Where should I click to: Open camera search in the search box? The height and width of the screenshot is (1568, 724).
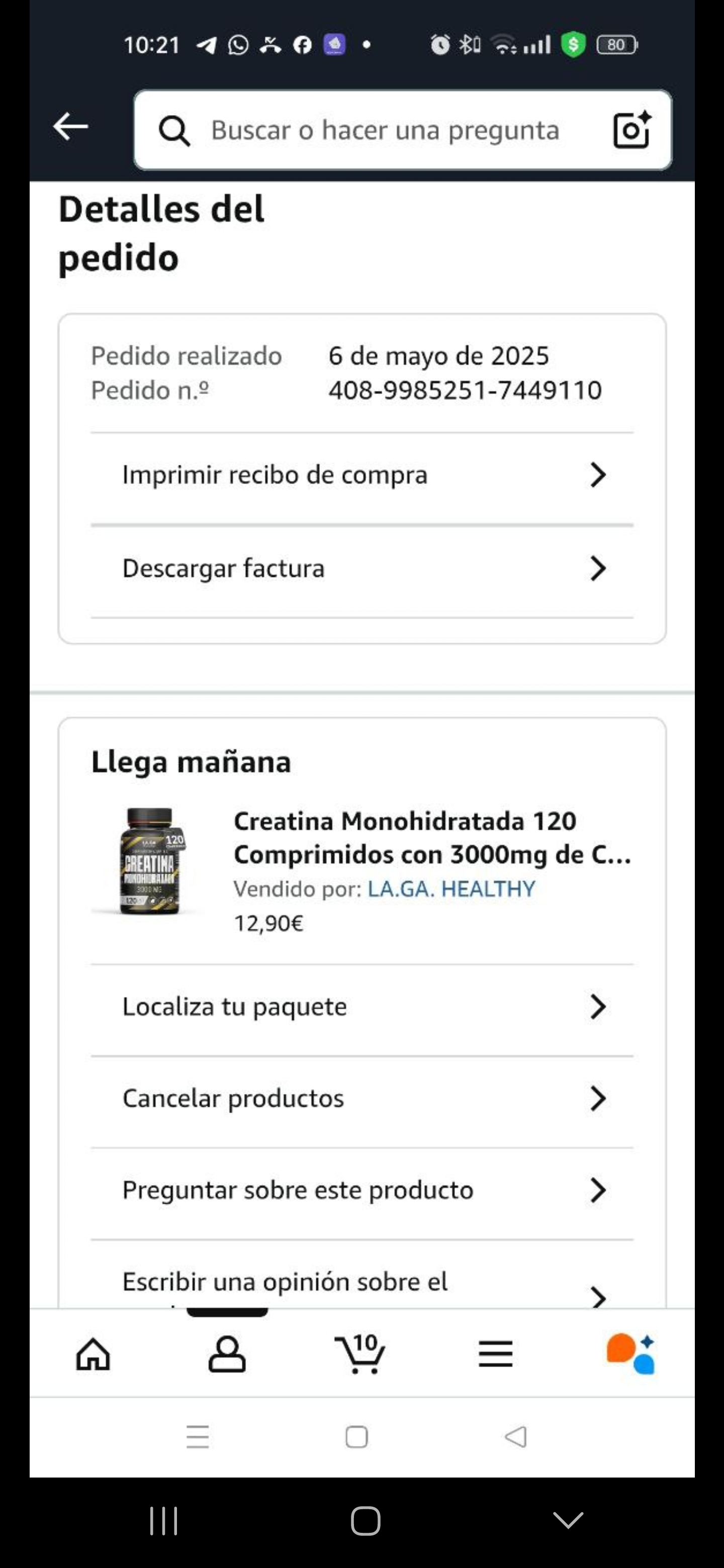631,130
